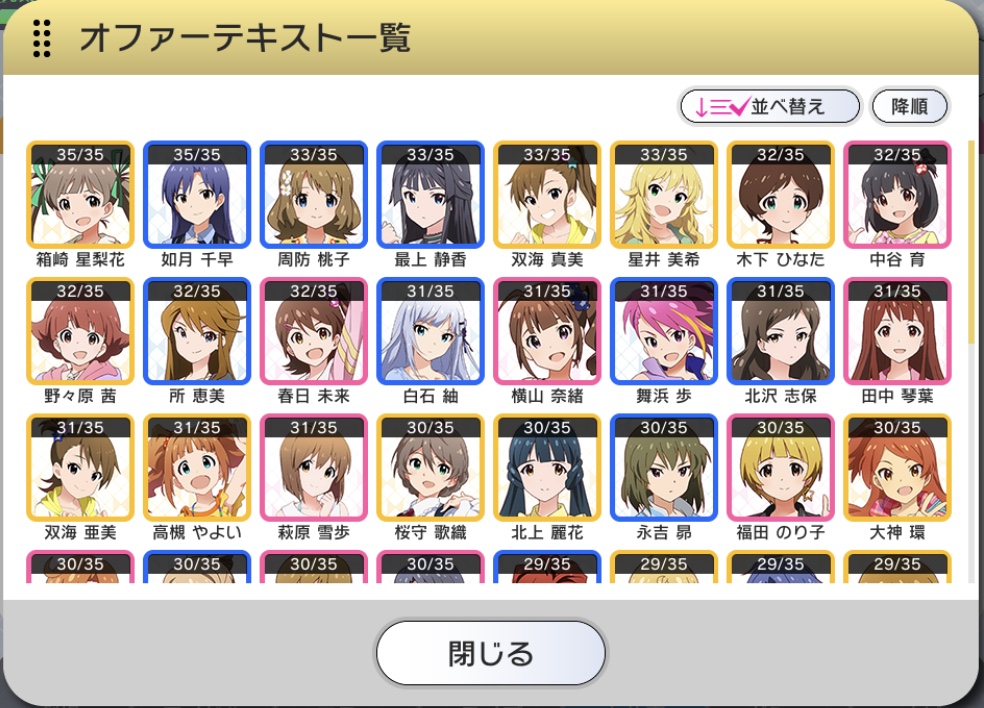The width and height of the screenshot is (984, 708).
Task: Open 中谷 育's card
Action: click(897, 195)
